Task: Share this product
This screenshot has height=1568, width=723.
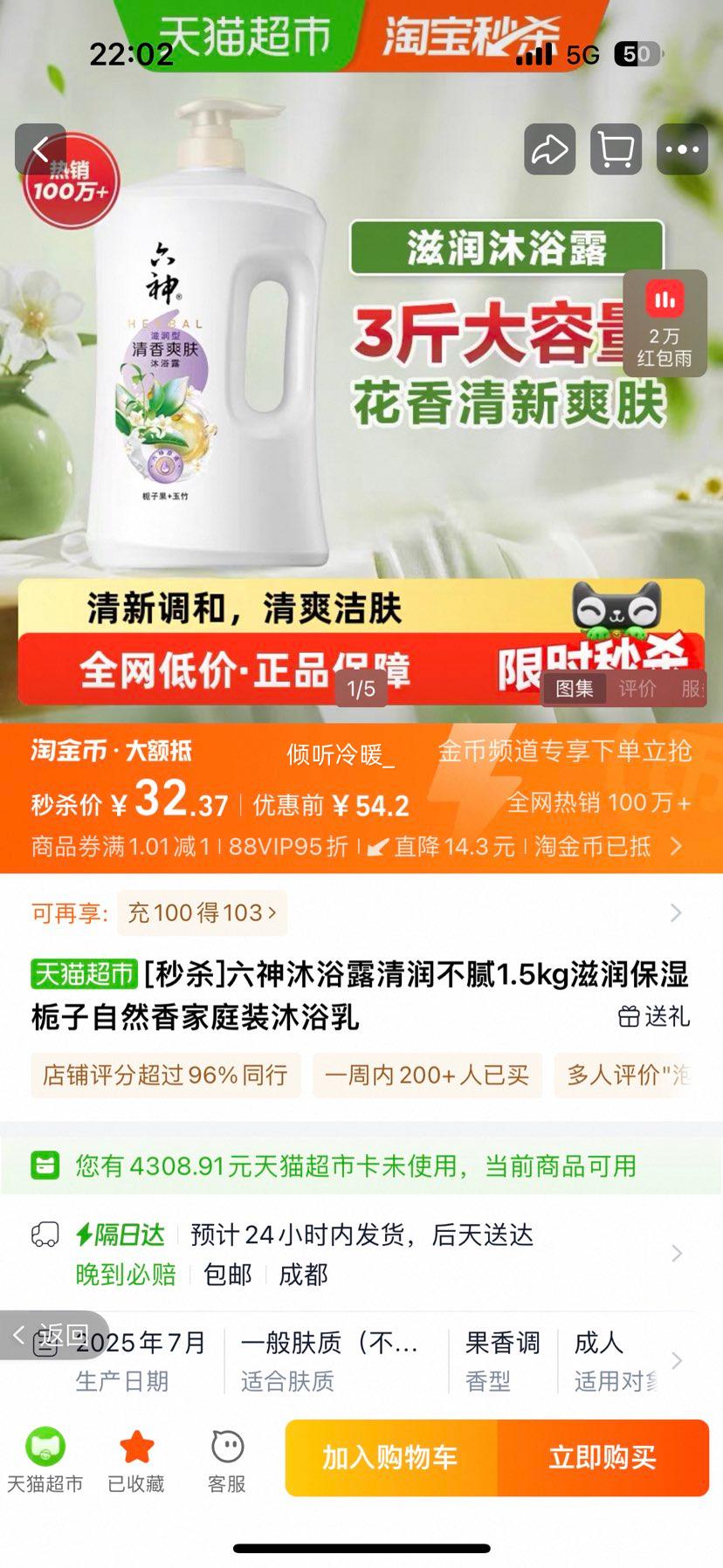Action: tap(549, 150)
